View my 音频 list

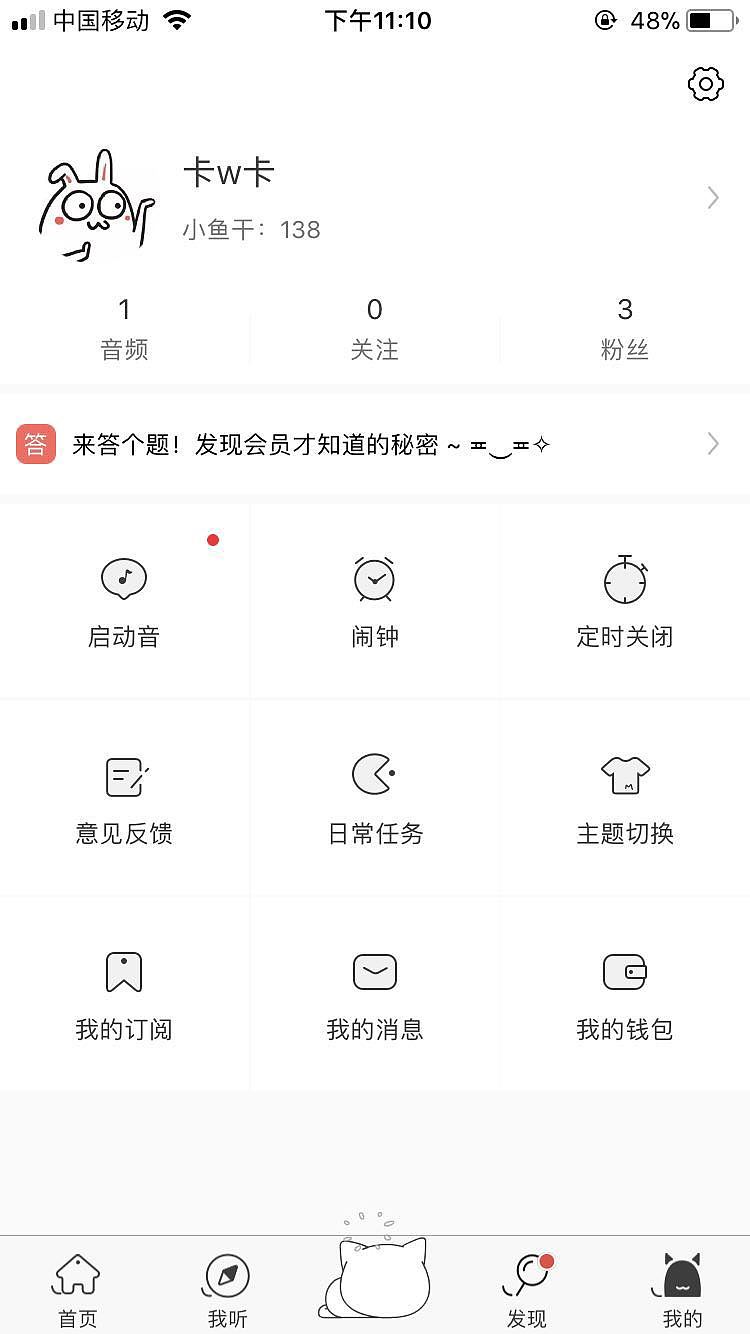click(x=124, y=328)
